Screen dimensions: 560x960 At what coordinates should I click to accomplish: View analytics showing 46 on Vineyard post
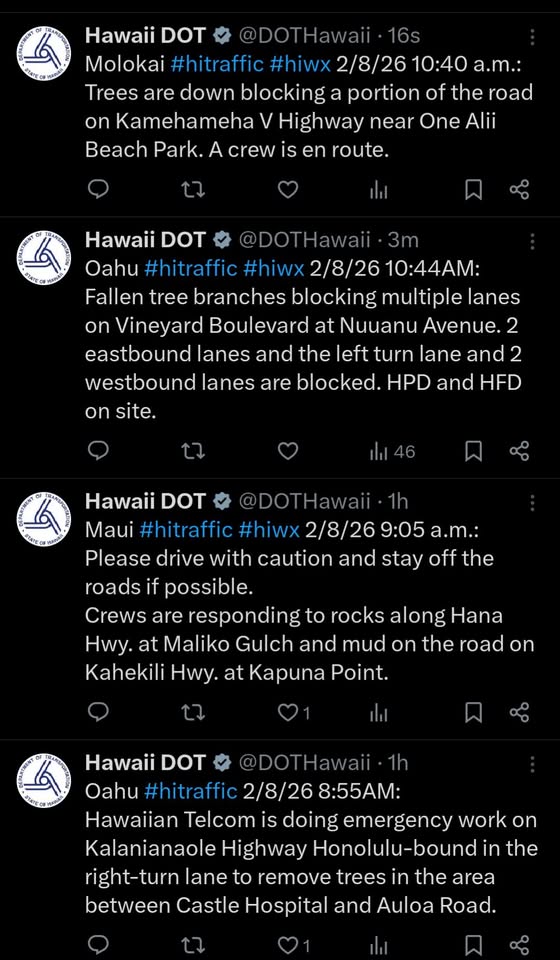coord(392,452)
